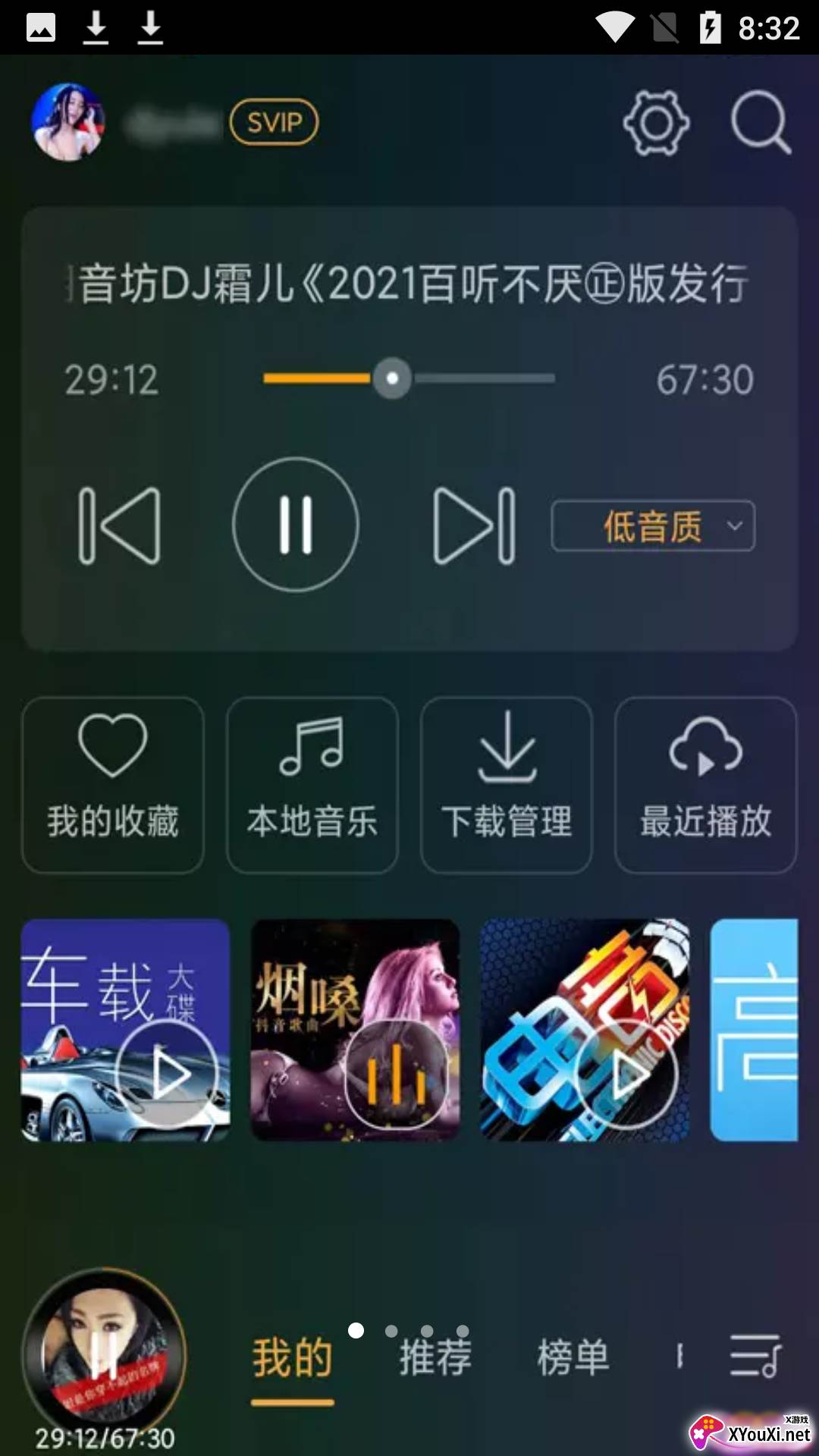
Task: Open the 烟嗓 playlist card
Action: pyautogui.click(x=355, y=1029)
